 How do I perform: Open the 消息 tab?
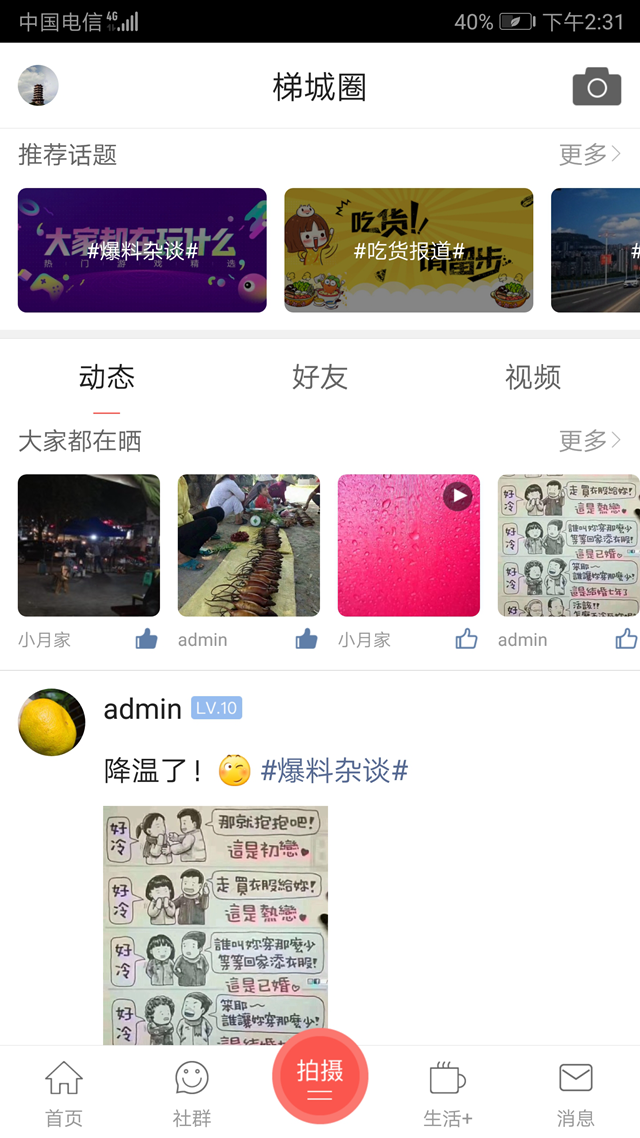pyautogui.click(x=575, y=1092)
